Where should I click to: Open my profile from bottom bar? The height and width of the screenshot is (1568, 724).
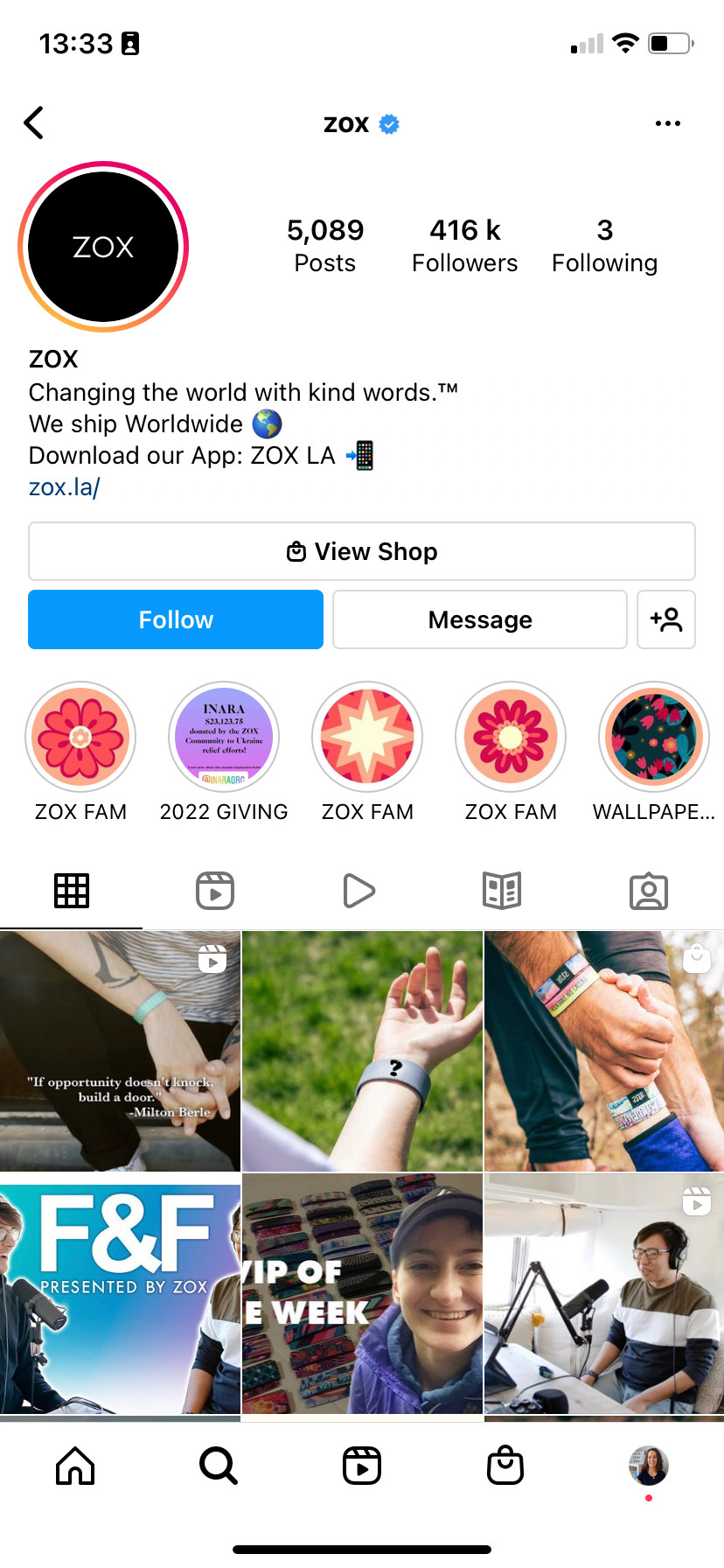click(648, 1466)
